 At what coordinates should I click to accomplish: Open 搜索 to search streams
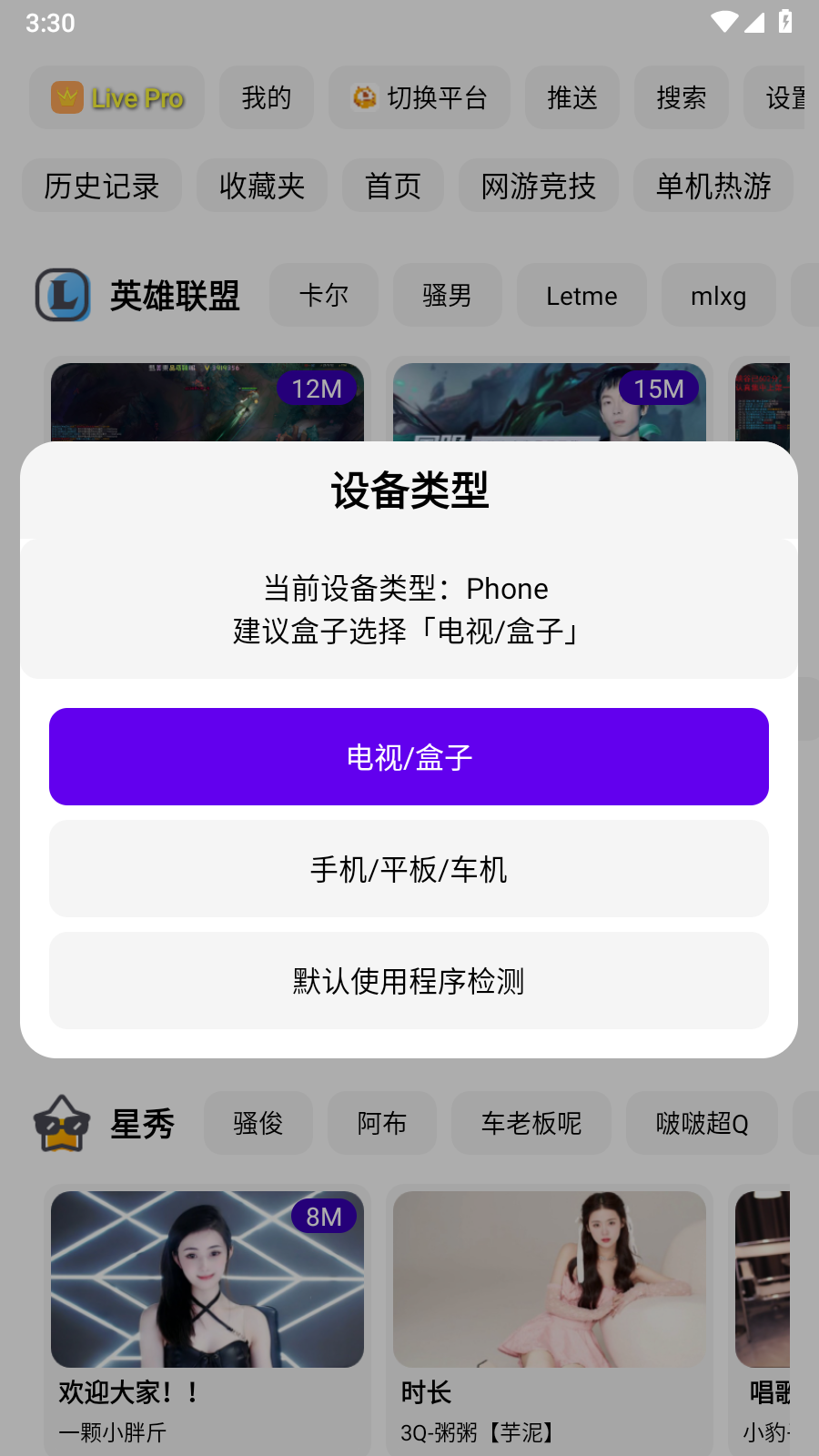(x=682, y=97)
